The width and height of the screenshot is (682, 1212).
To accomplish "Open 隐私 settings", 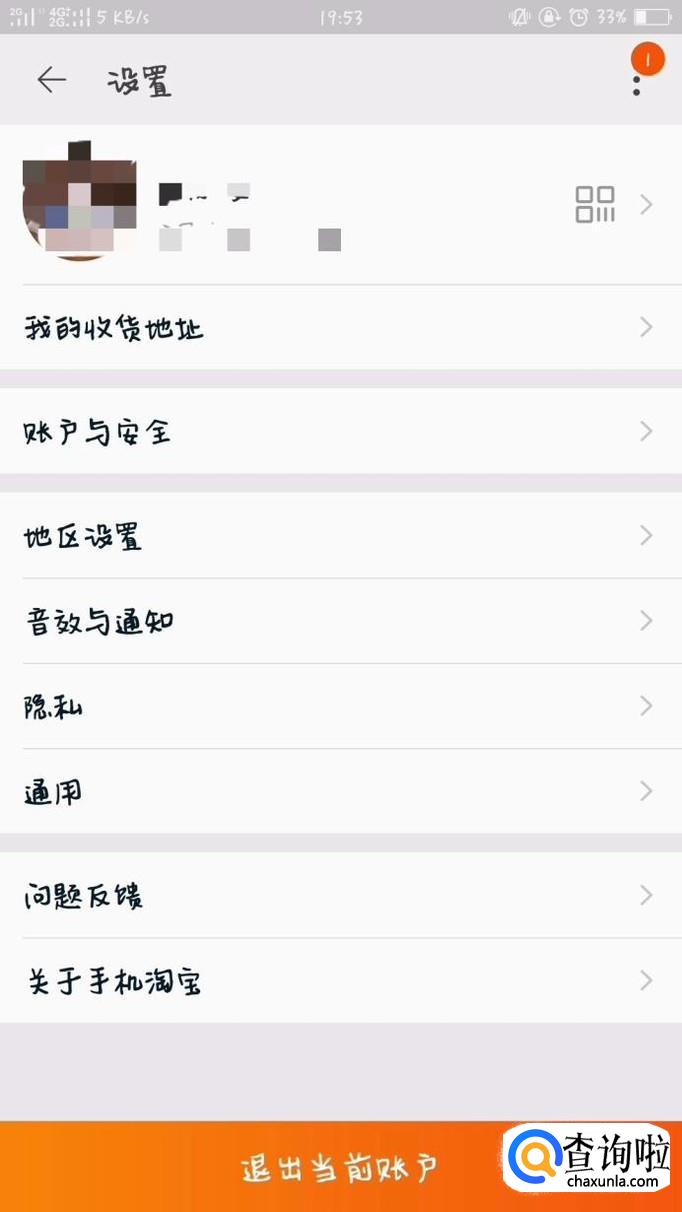I will [x=340, y=706].
